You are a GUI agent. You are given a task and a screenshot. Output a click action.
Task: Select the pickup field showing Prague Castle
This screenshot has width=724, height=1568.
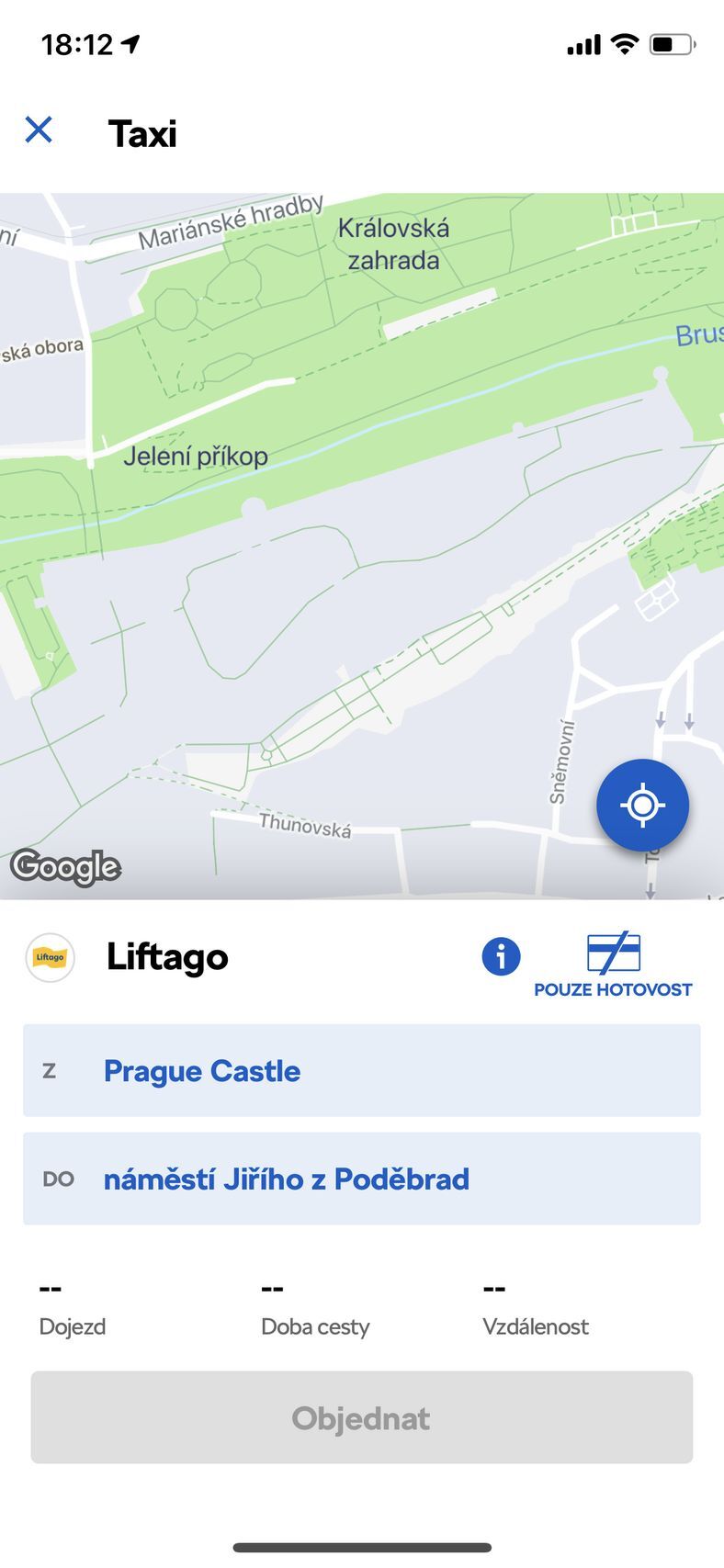361,1070
